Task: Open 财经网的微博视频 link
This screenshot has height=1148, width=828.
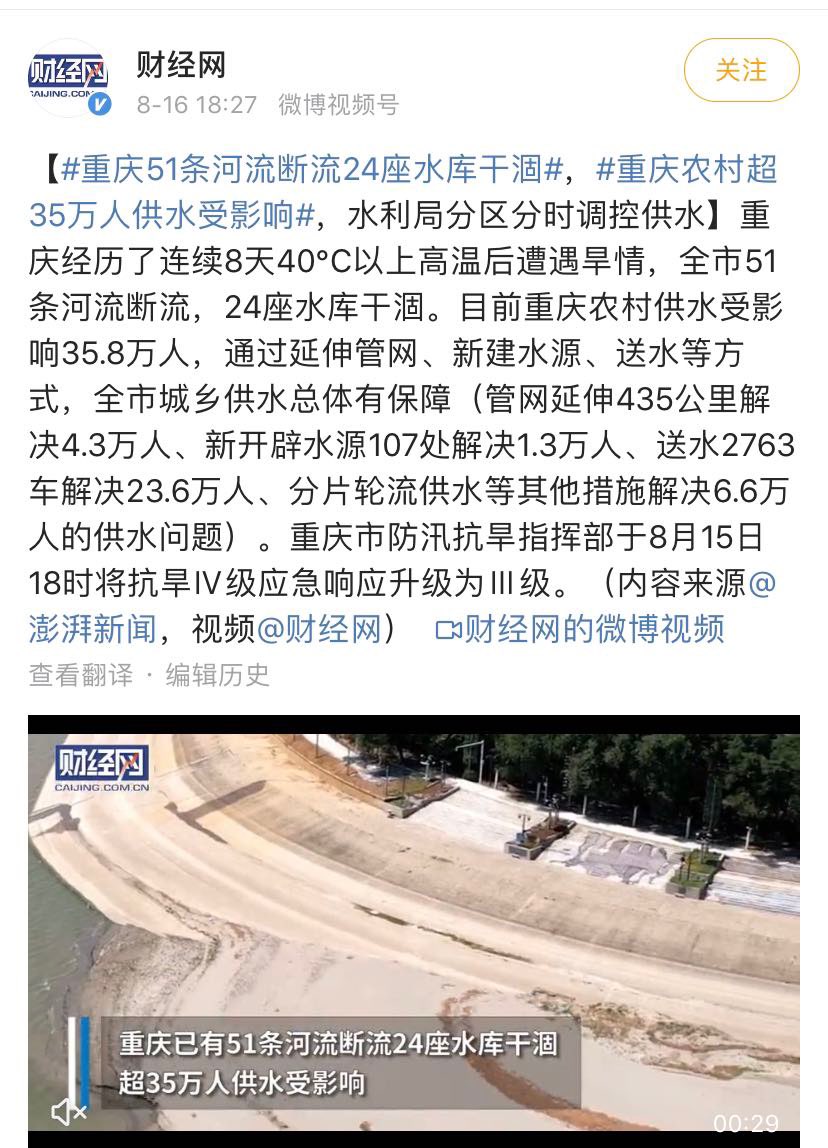Action: click(x=580, y=629)
